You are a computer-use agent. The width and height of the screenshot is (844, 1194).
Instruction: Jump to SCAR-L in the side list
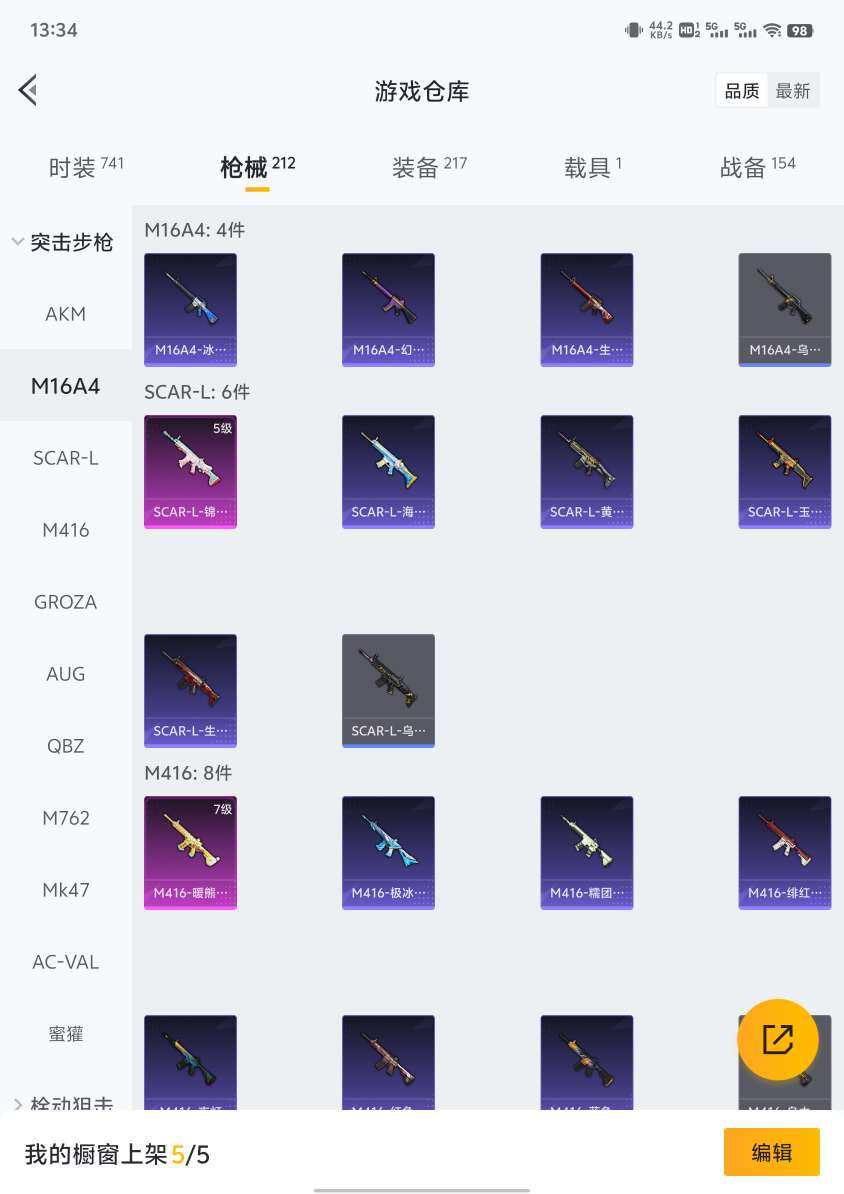coord(65,458)
